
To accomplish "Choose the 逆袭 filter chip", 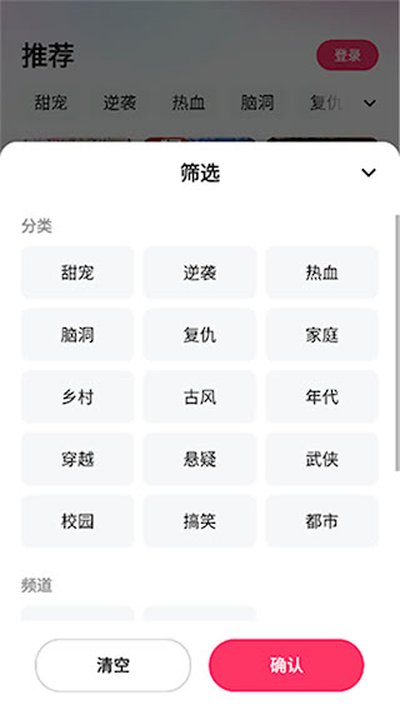I will (x=200, y=273).
